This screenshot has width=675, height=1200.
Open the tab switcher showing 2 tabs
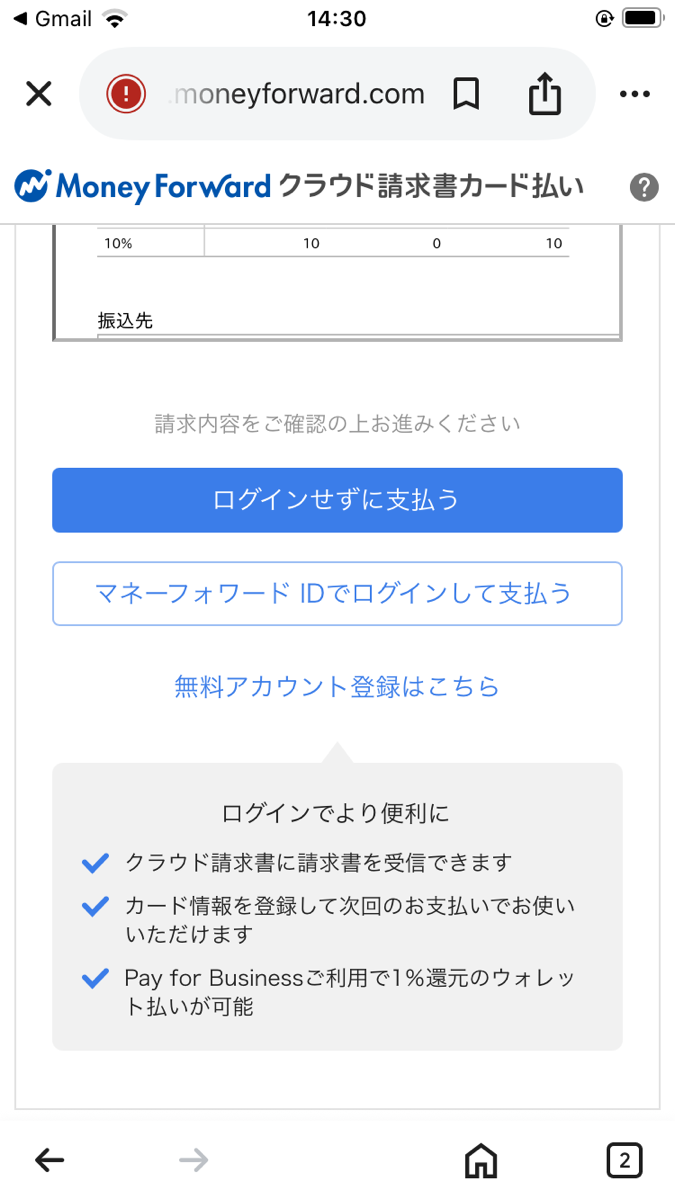tap(624, 1160)
